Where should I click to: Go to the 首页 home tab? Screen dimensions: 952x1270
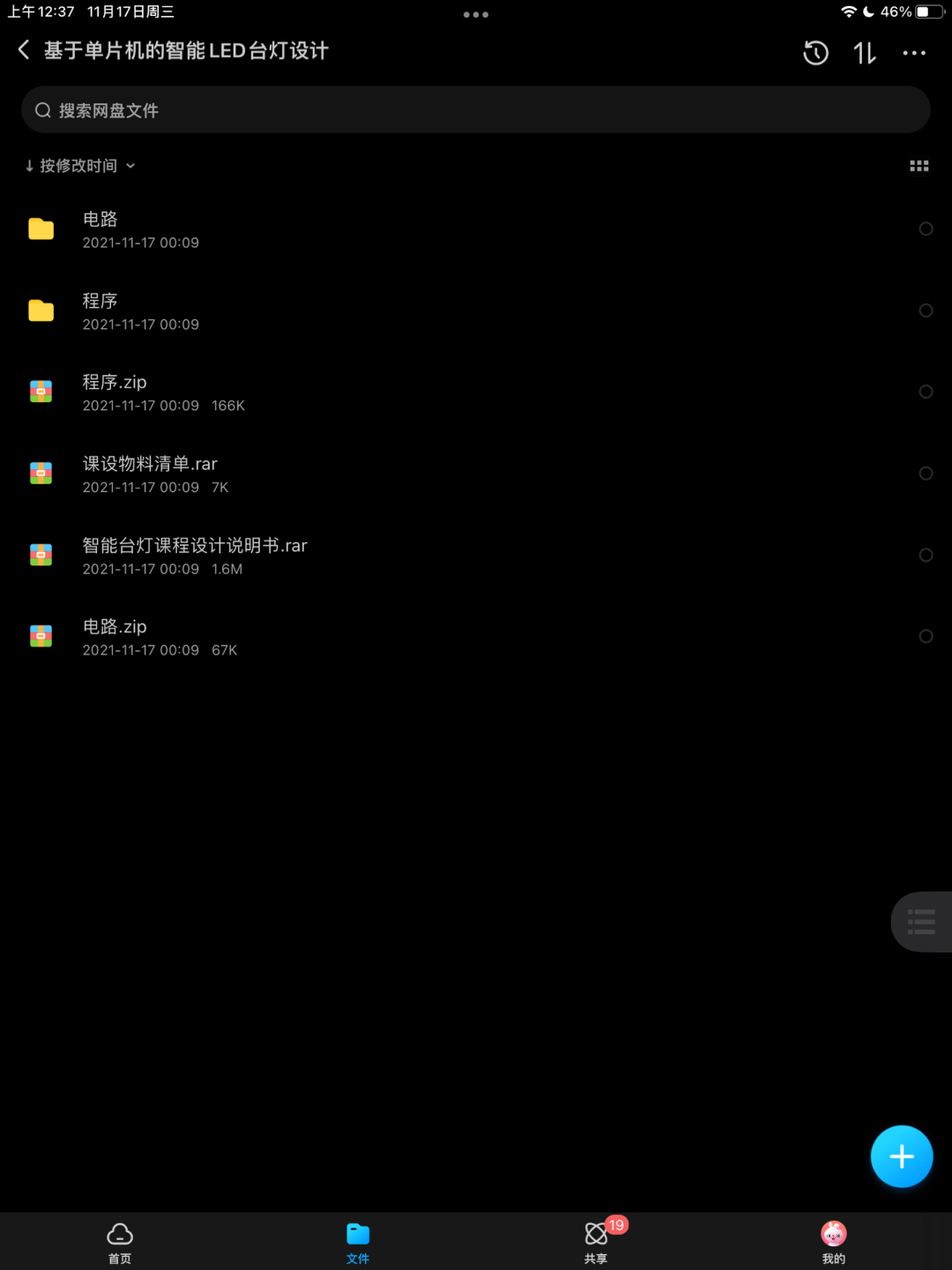(x=120, y=1239)
